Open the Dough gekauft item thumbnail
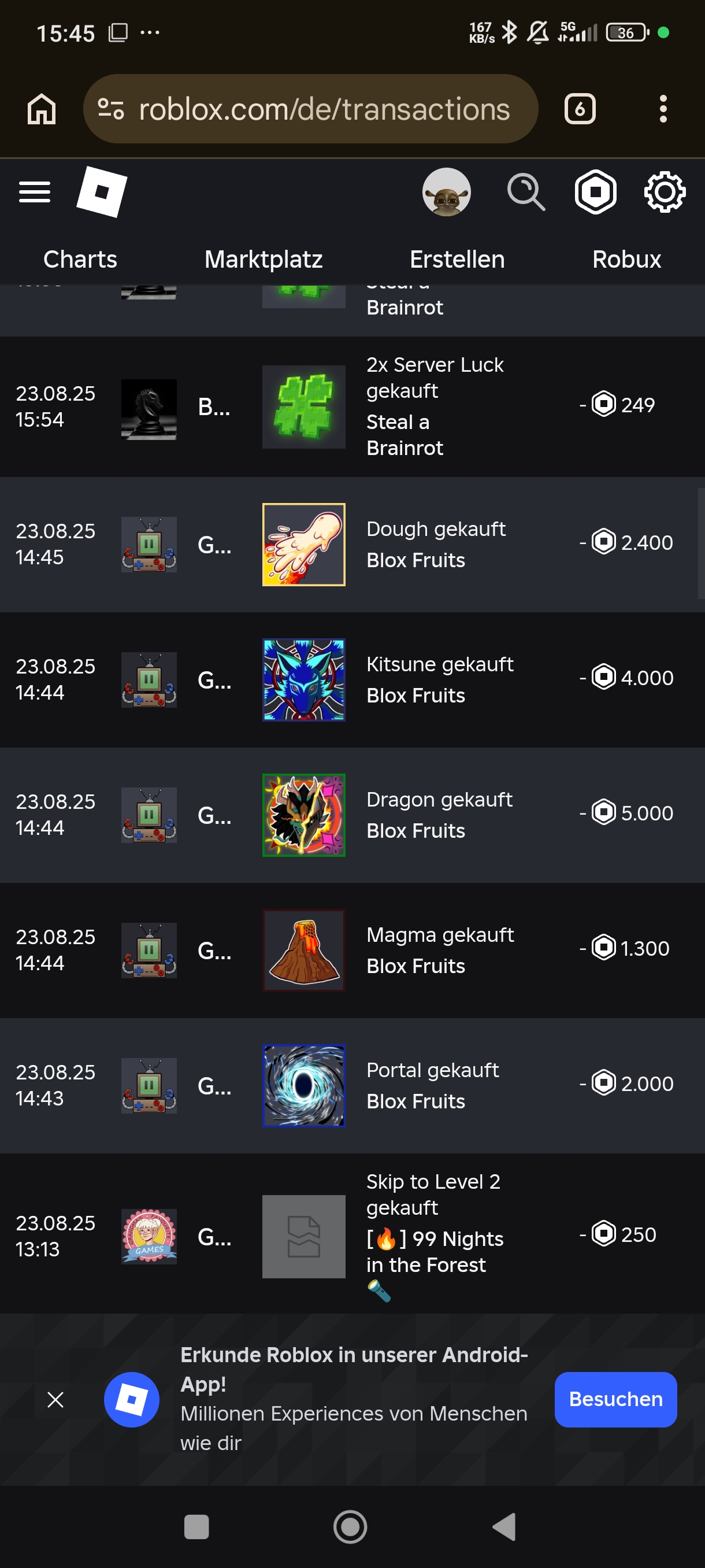 [x=303, y=544]
